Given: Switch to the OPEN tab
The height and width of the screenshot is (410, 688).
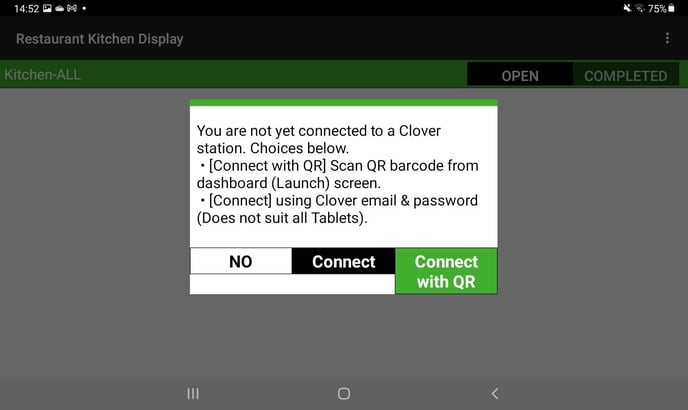Looking at the screenshot, I should (x=519, y=75).
